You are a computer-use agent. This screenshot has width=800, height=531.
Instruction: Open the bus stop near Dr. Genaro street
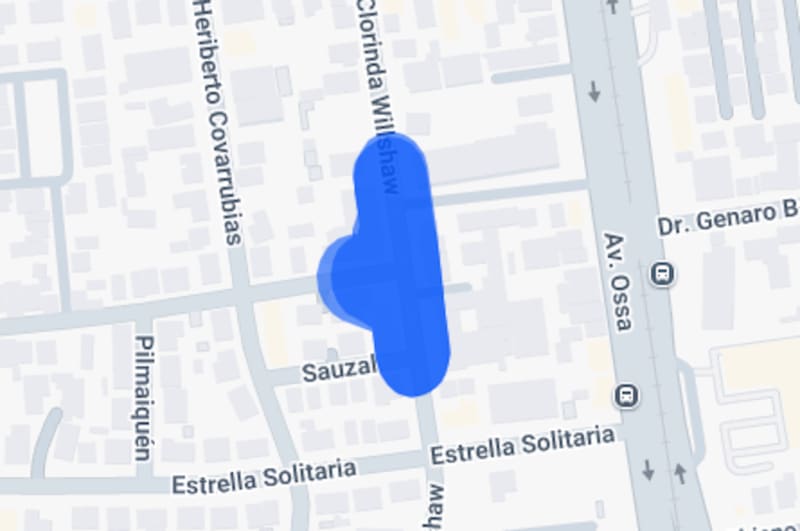662,273
